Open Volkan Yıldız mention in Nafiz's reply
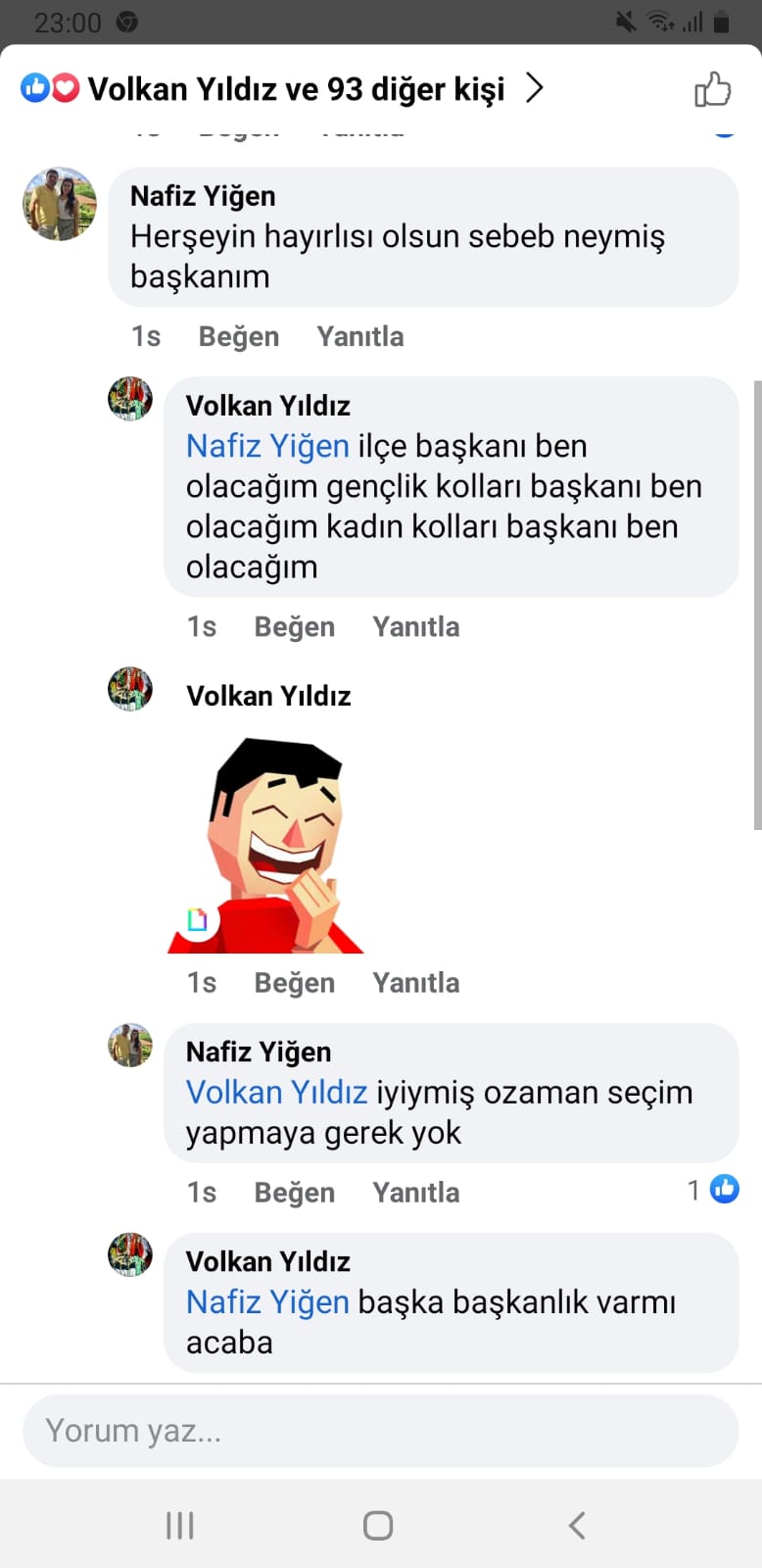 [x=276, y=1092]
